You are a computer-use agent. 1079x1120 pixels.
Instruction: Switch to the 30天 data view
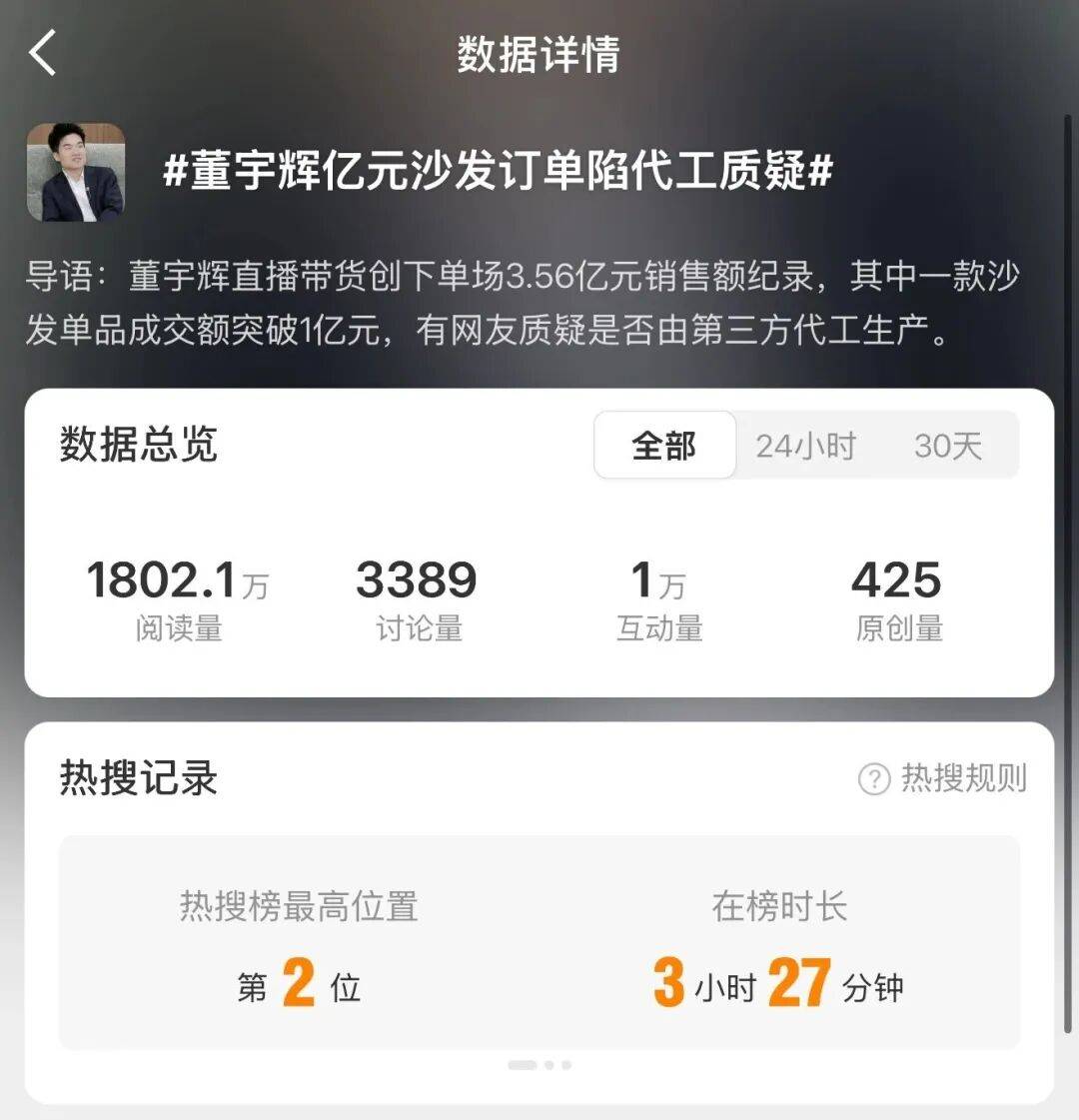pyautogui.click(x=947, y=446)
